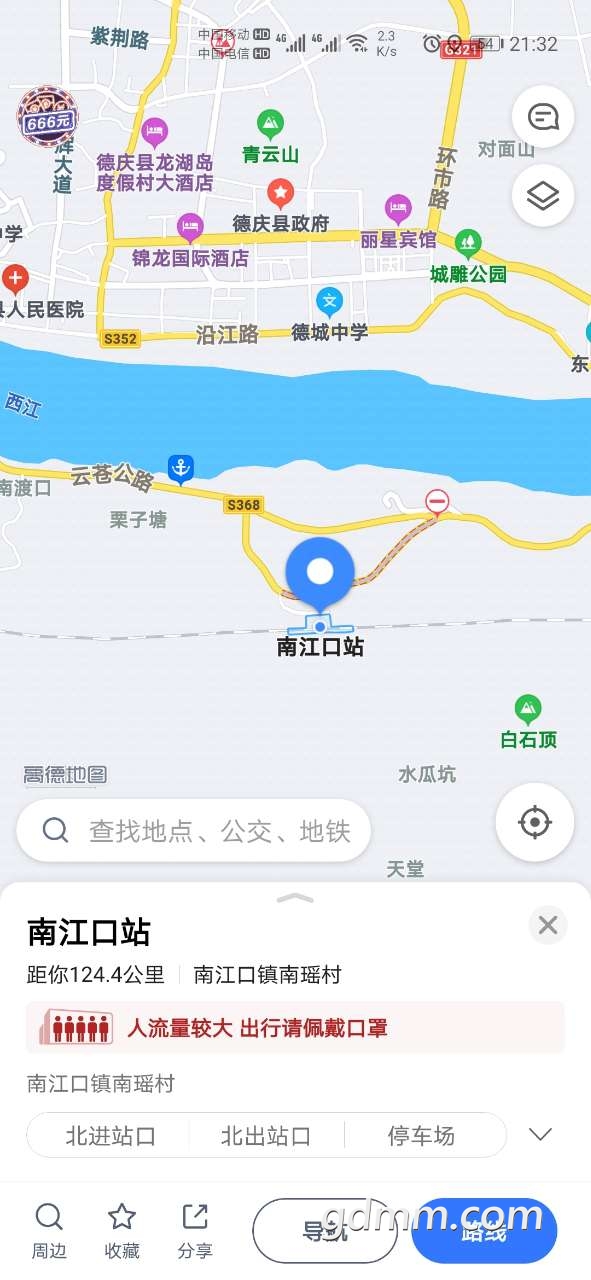
Task: Tap the 城雕公园 map marker
Action: (x=468, y=243)
